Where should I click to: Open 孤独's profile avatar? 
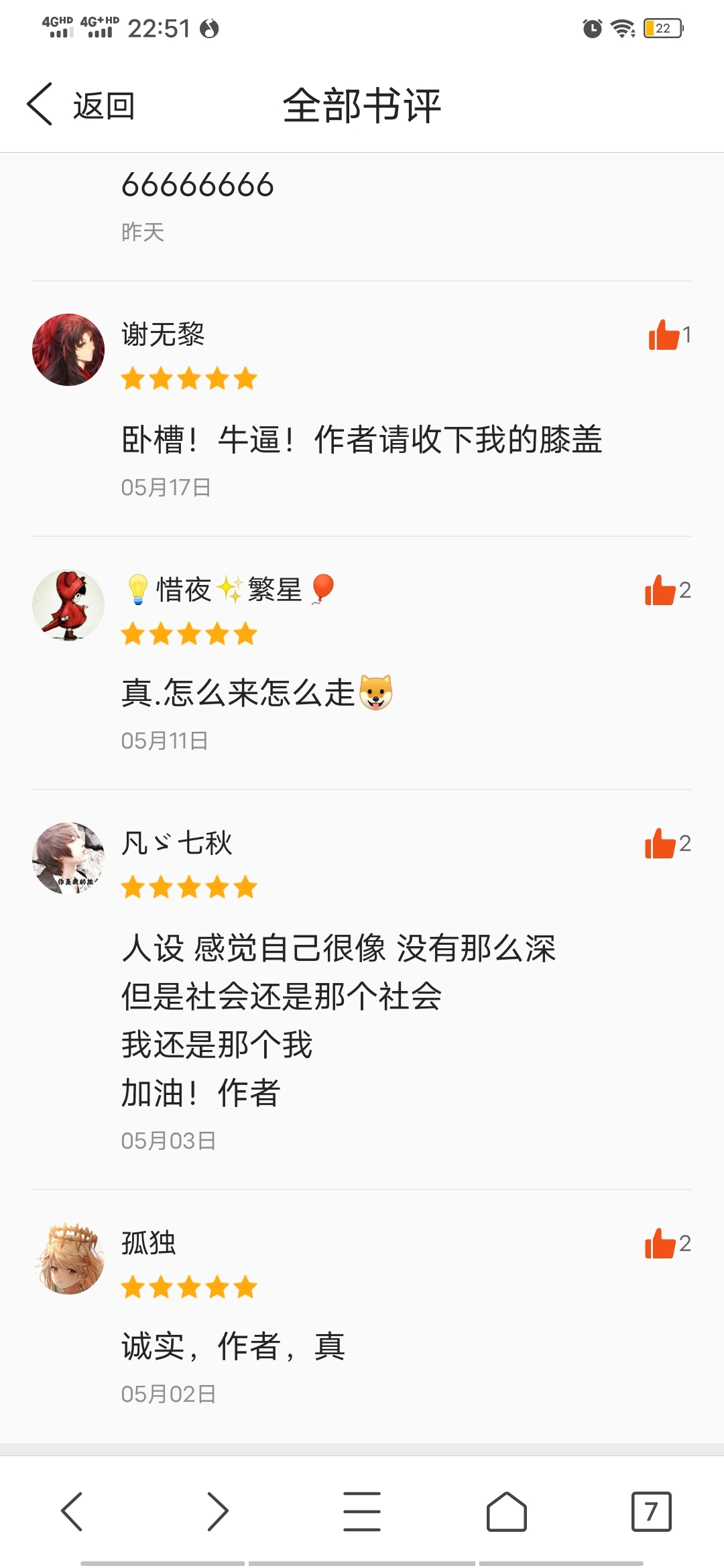tap(68, 1258)
